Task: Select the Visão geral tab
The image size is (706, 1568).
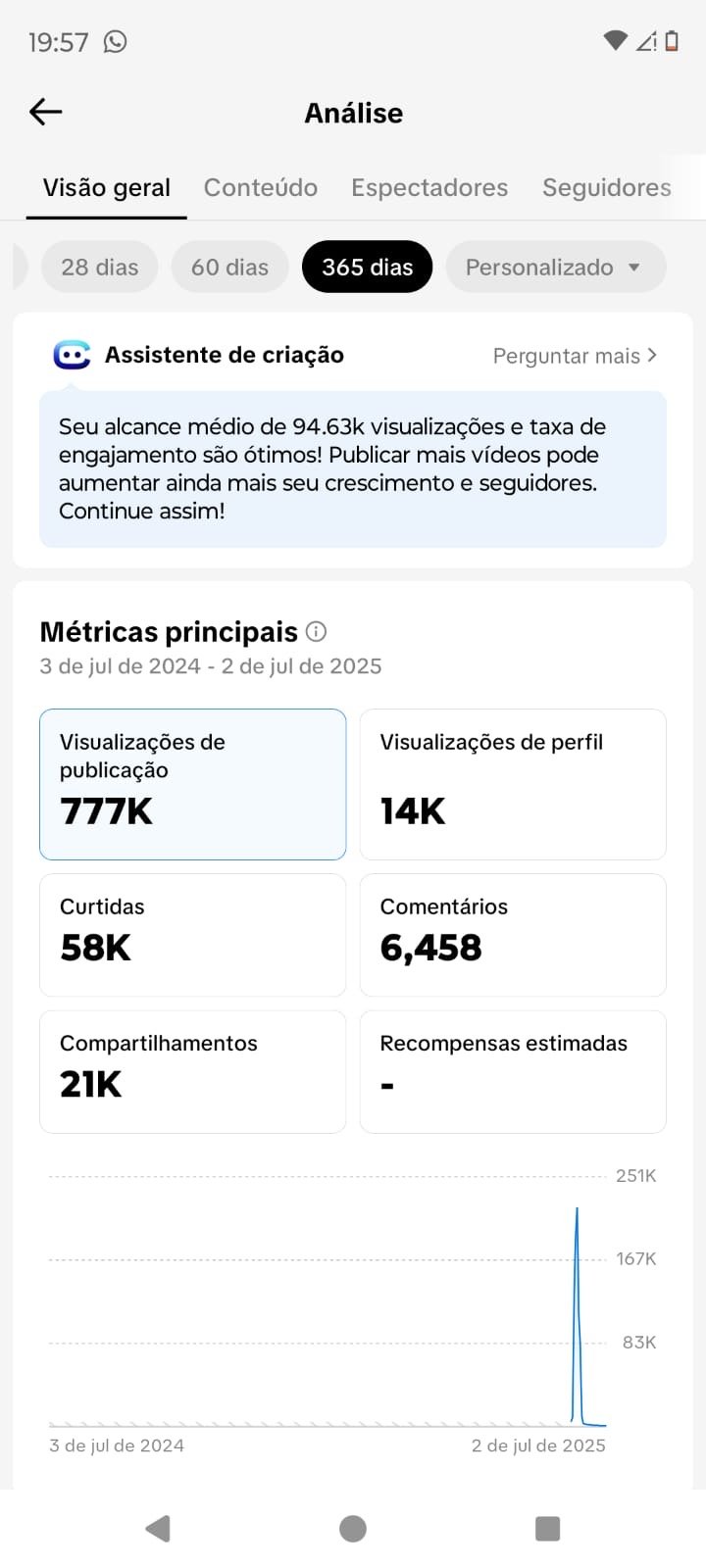Action: point(107,187)
